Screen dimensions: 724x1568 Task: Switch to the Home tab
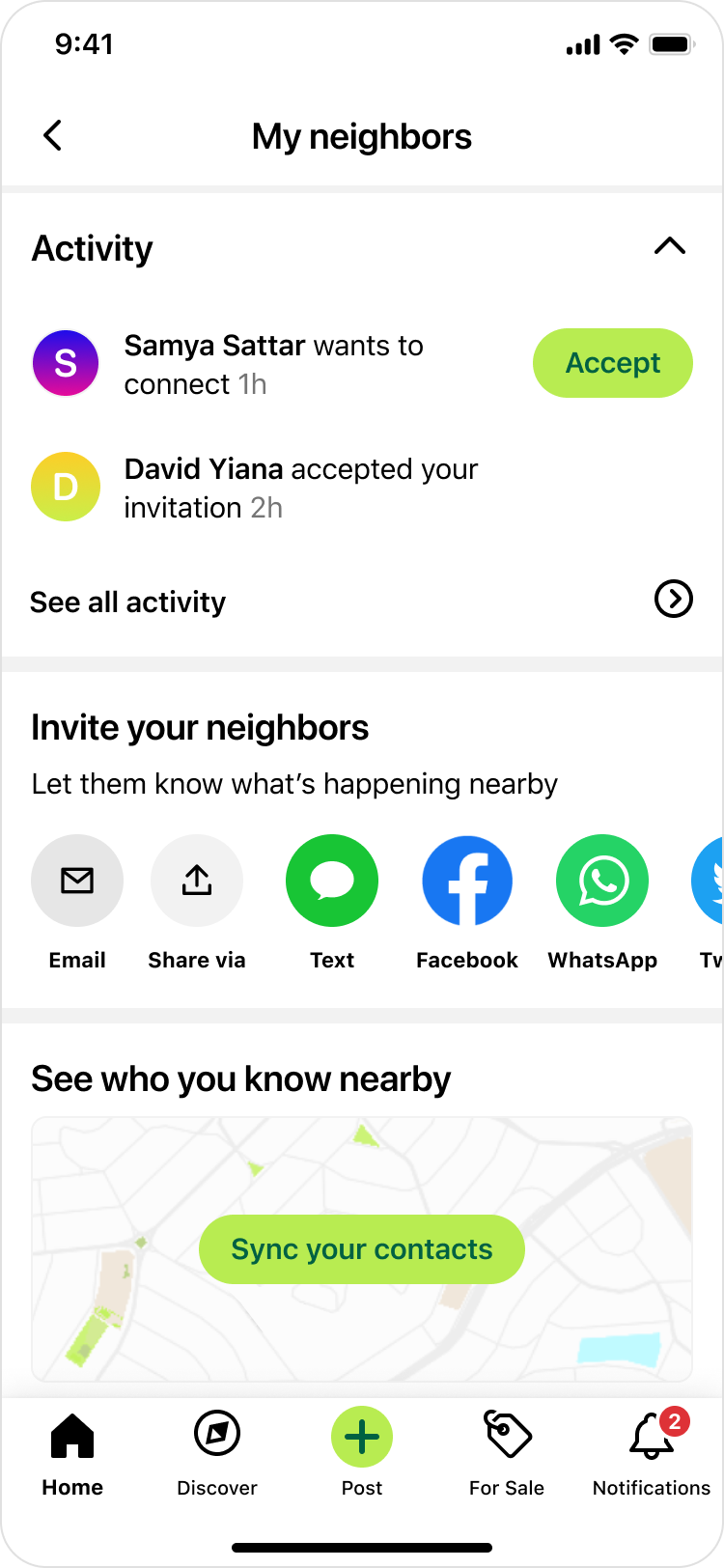click(x=72, y=1453)
